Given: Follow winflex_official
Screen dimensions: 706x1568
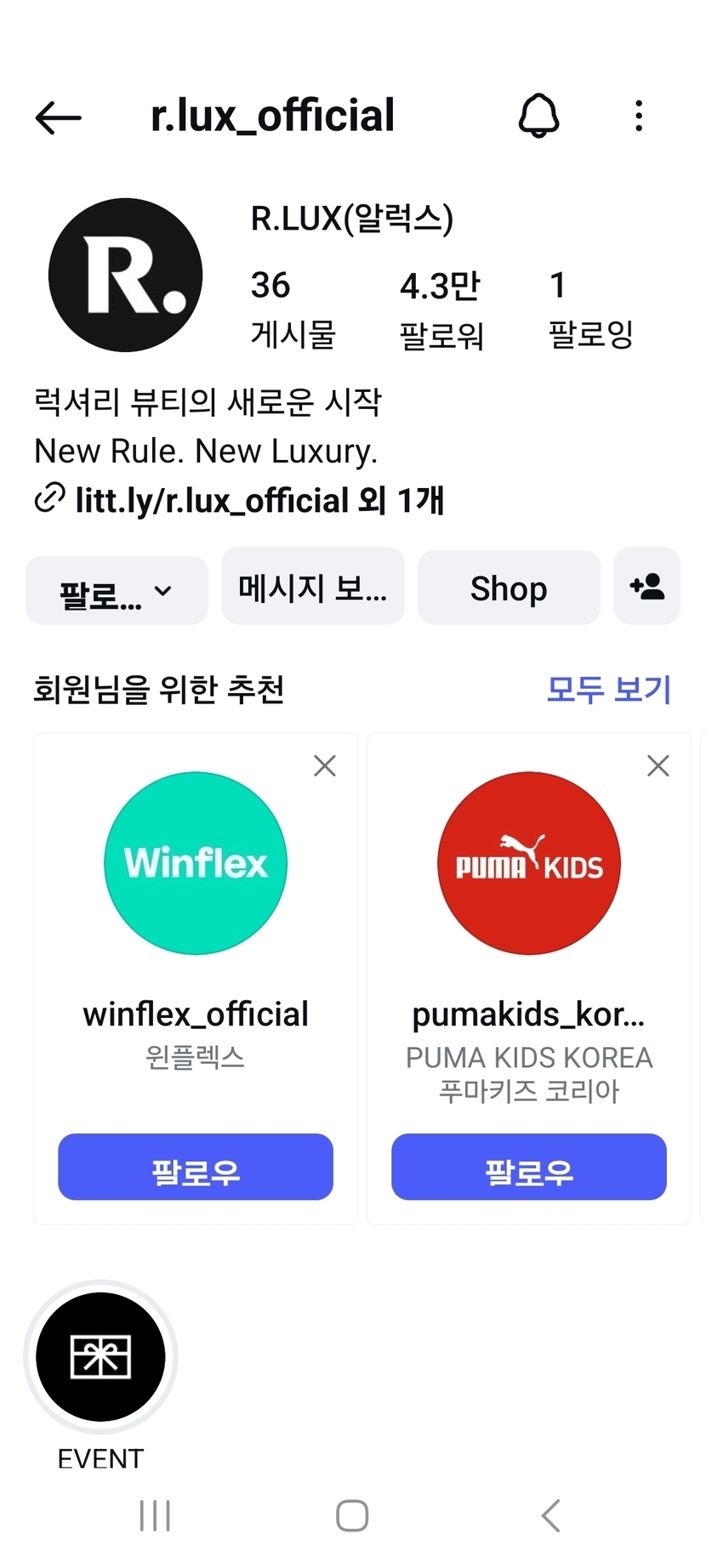Looking at the screenshot, I should (x=196, y=1167).
